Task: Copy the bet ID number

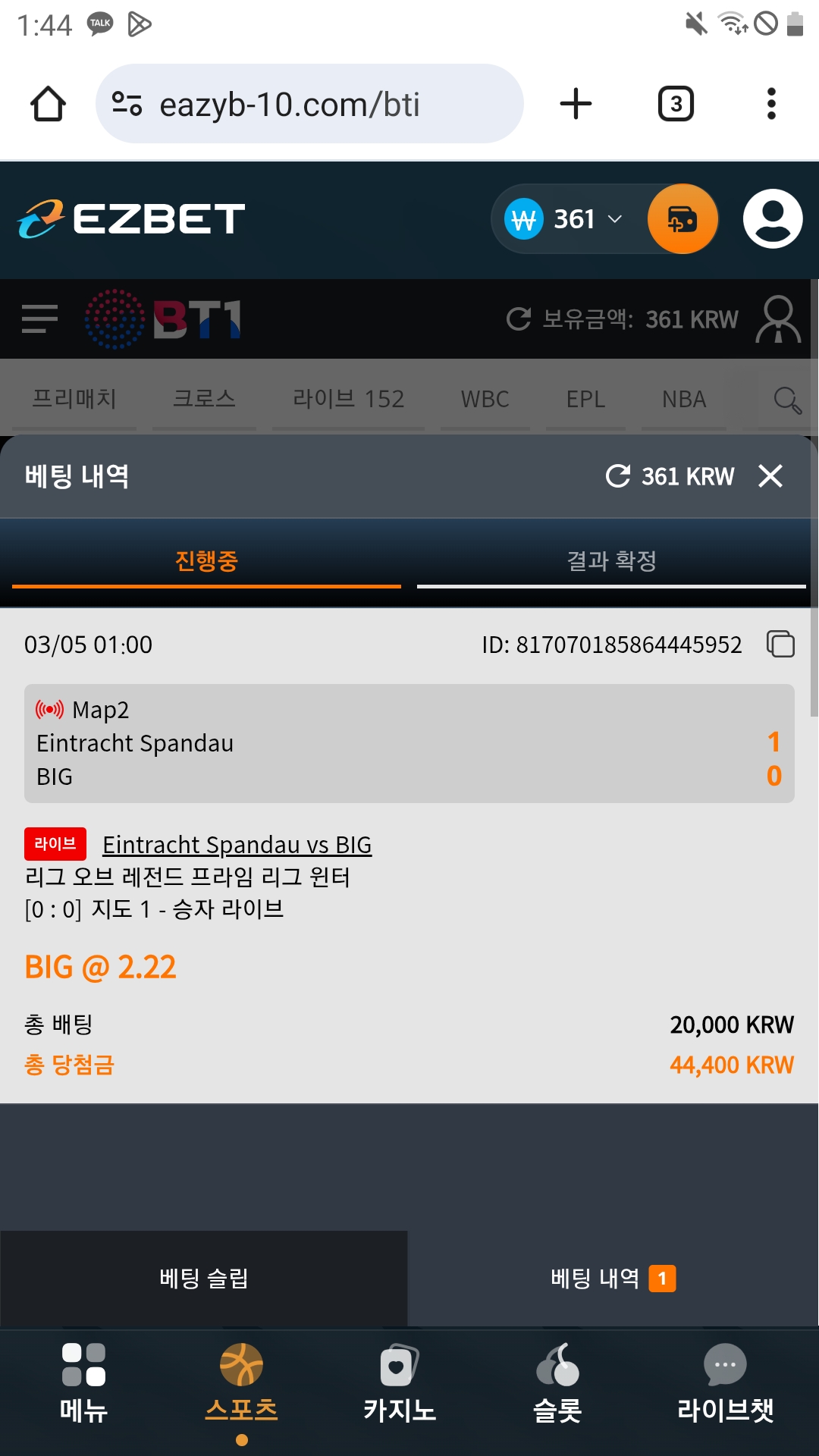Action: tap(780, 645)
